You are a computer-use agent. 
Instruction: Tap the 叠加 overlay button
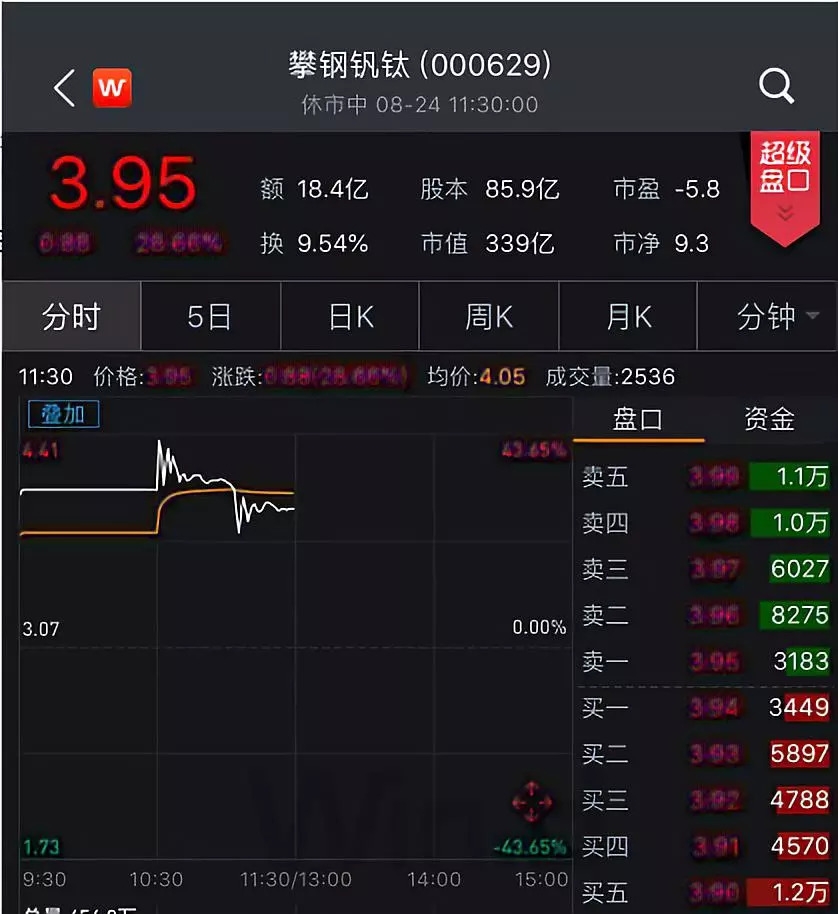63,414
